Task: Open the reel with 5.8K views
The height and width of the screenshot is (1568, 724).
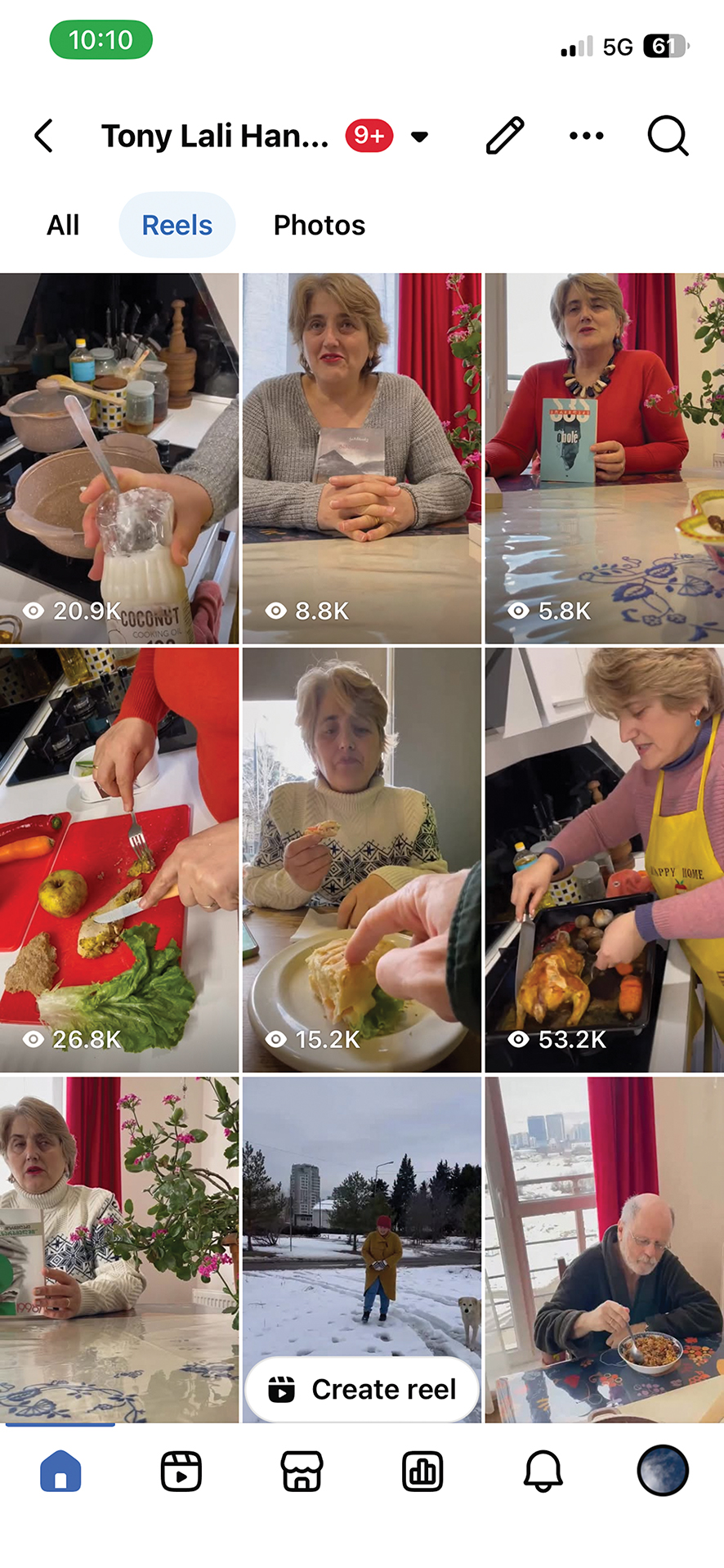Action: pos(604,458)
